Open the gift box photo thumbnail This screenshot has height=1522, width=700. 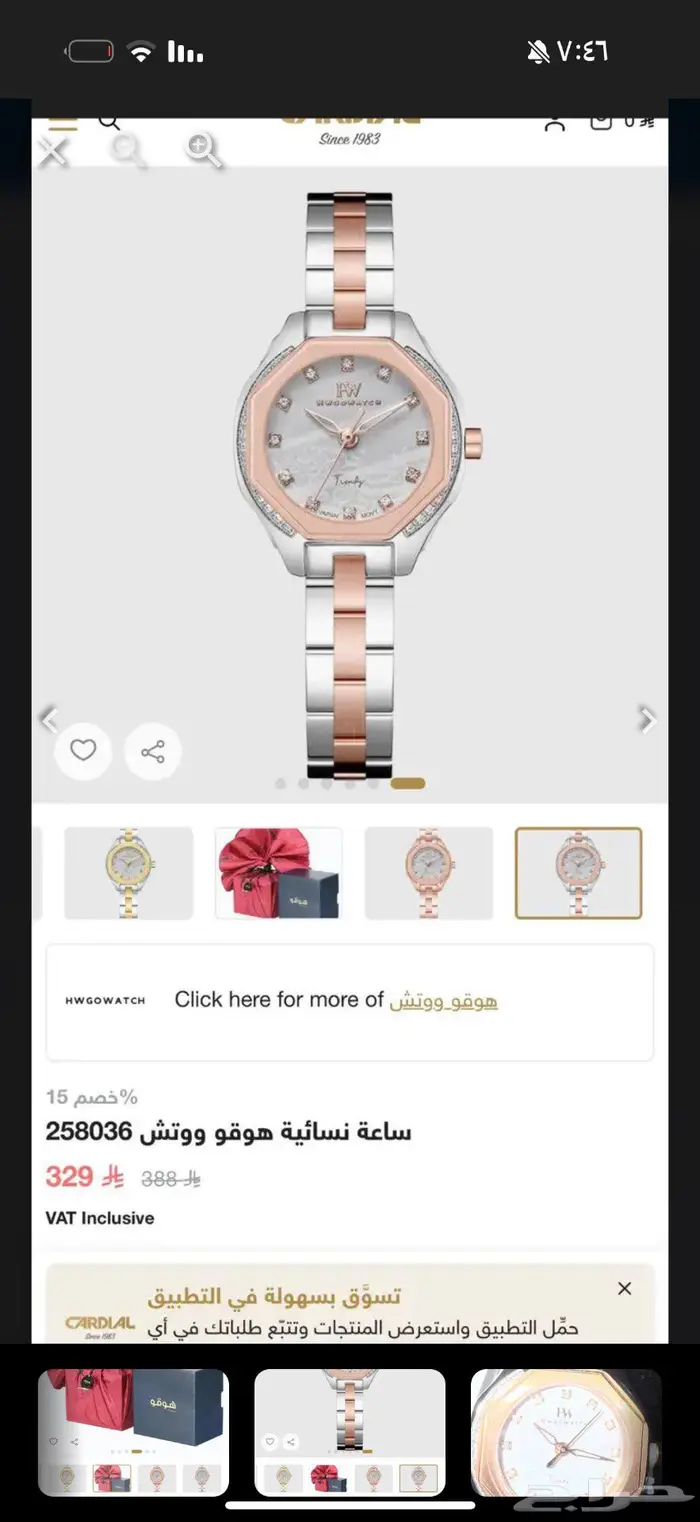click(x=278, y=873)
